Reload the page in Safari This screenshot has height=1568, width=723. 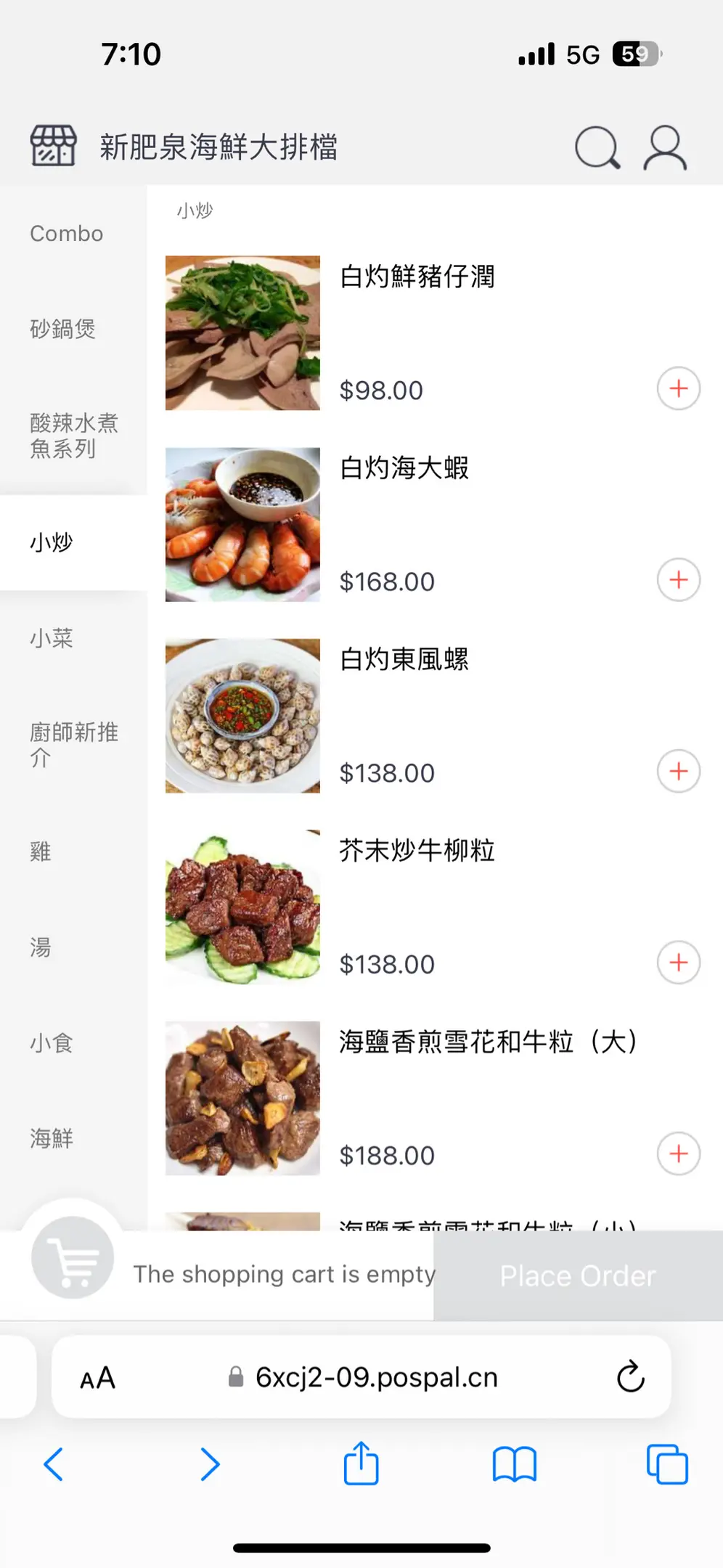pyautogui.click(x=630, y=1376)
